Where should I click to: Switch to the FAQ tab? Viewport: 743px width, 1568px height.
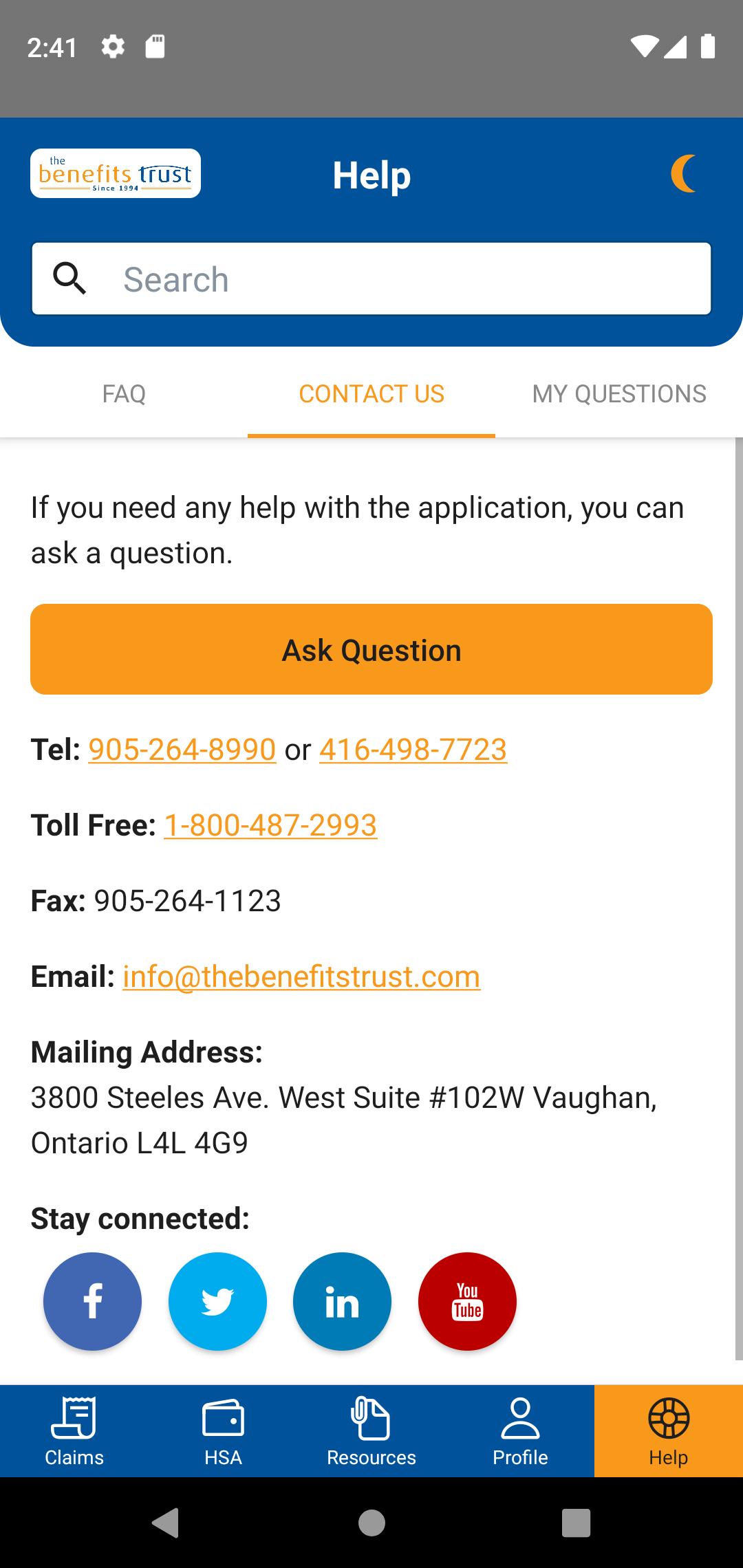coord(124,393)
